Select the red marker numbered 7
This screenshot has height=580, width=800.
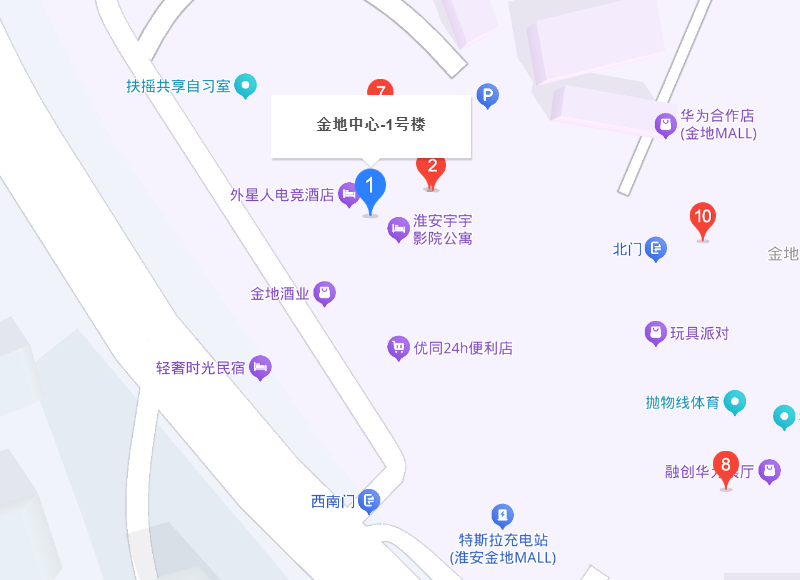[x=380, y=88]
